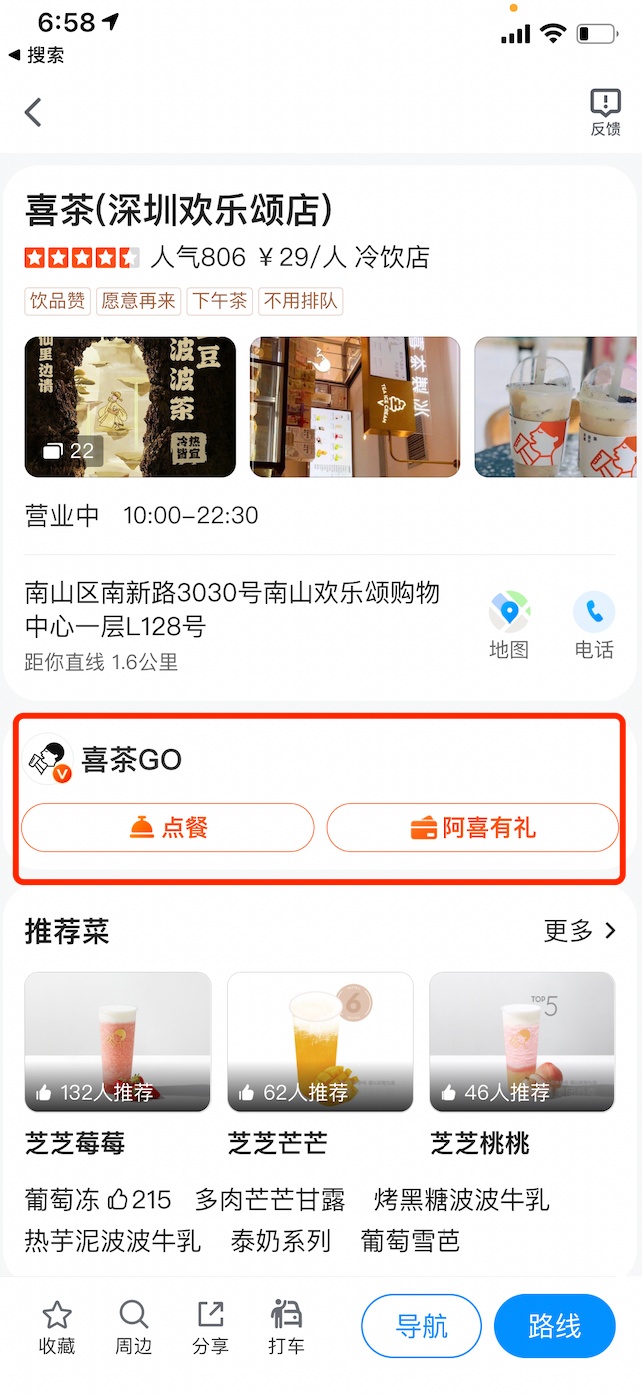Tap 更多 to see more recommended dishes
This screenshot has height=1394, width=642.
[x=579, y=931]
